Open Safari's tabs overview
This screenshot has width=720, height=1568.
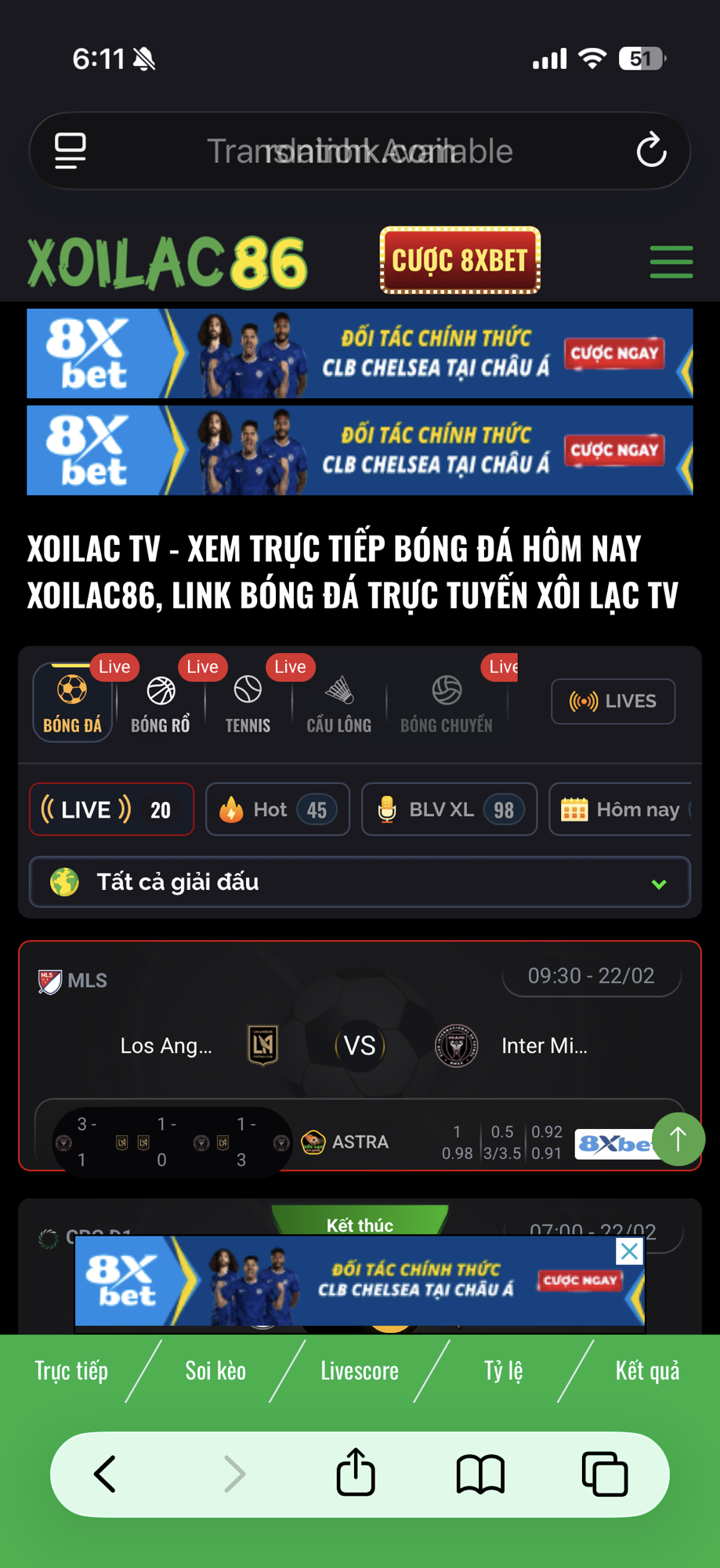pos(604,1474)
